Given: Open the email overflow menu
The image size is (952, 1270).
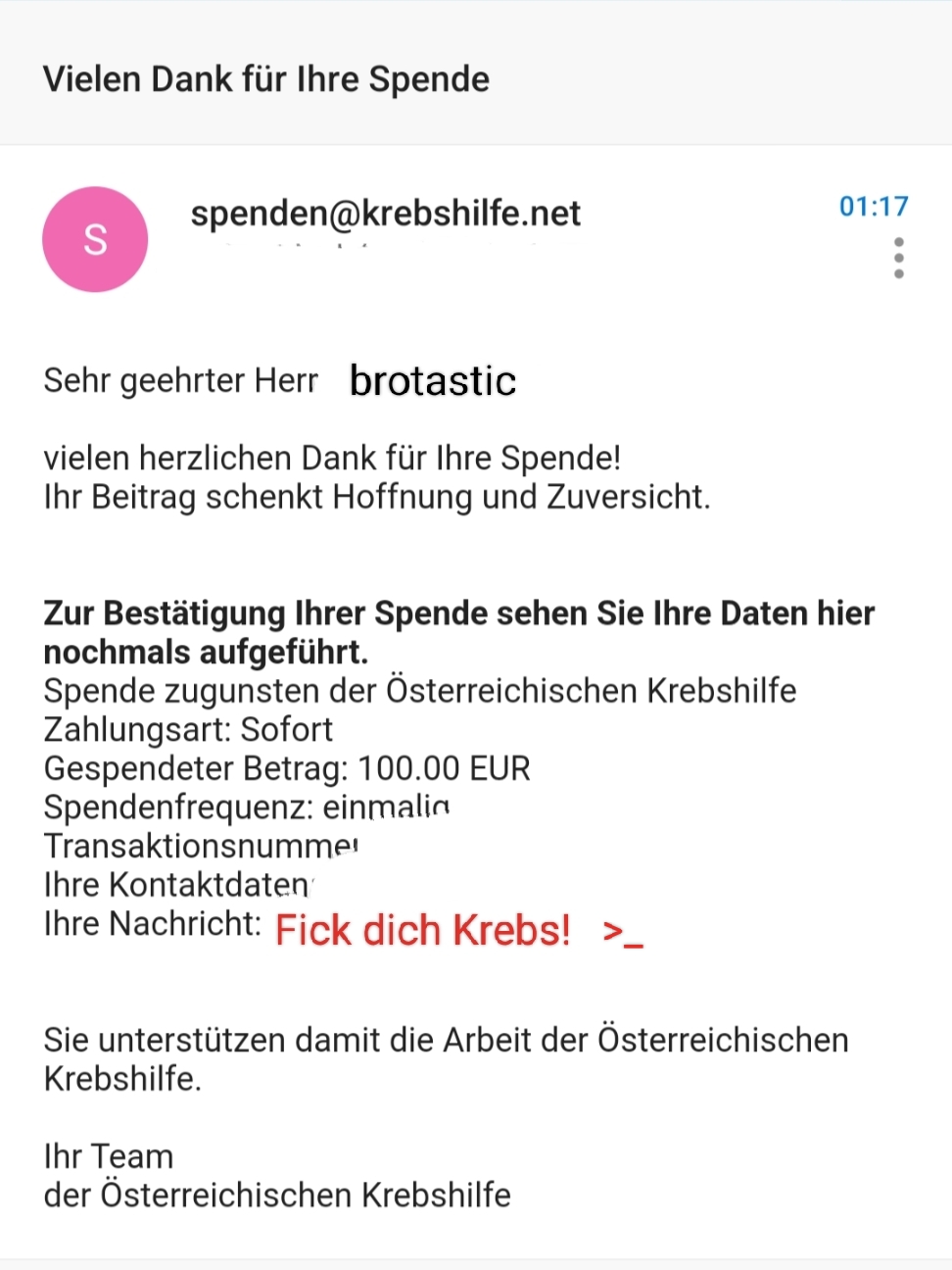Looking at the screenshot, I should (x=898, y=258).
